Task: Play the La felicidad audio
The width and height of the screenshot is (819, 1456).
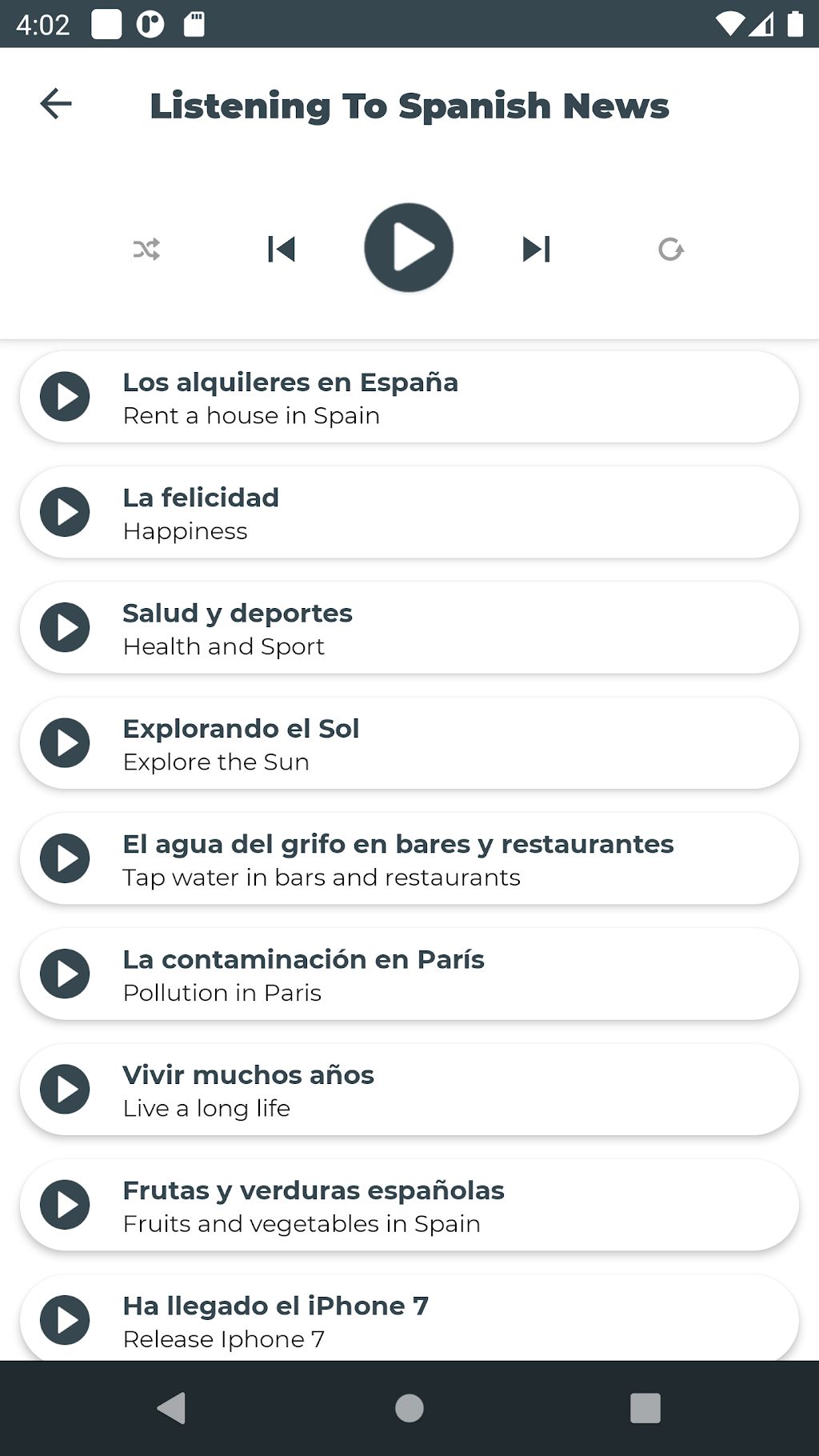Action: 65,512
